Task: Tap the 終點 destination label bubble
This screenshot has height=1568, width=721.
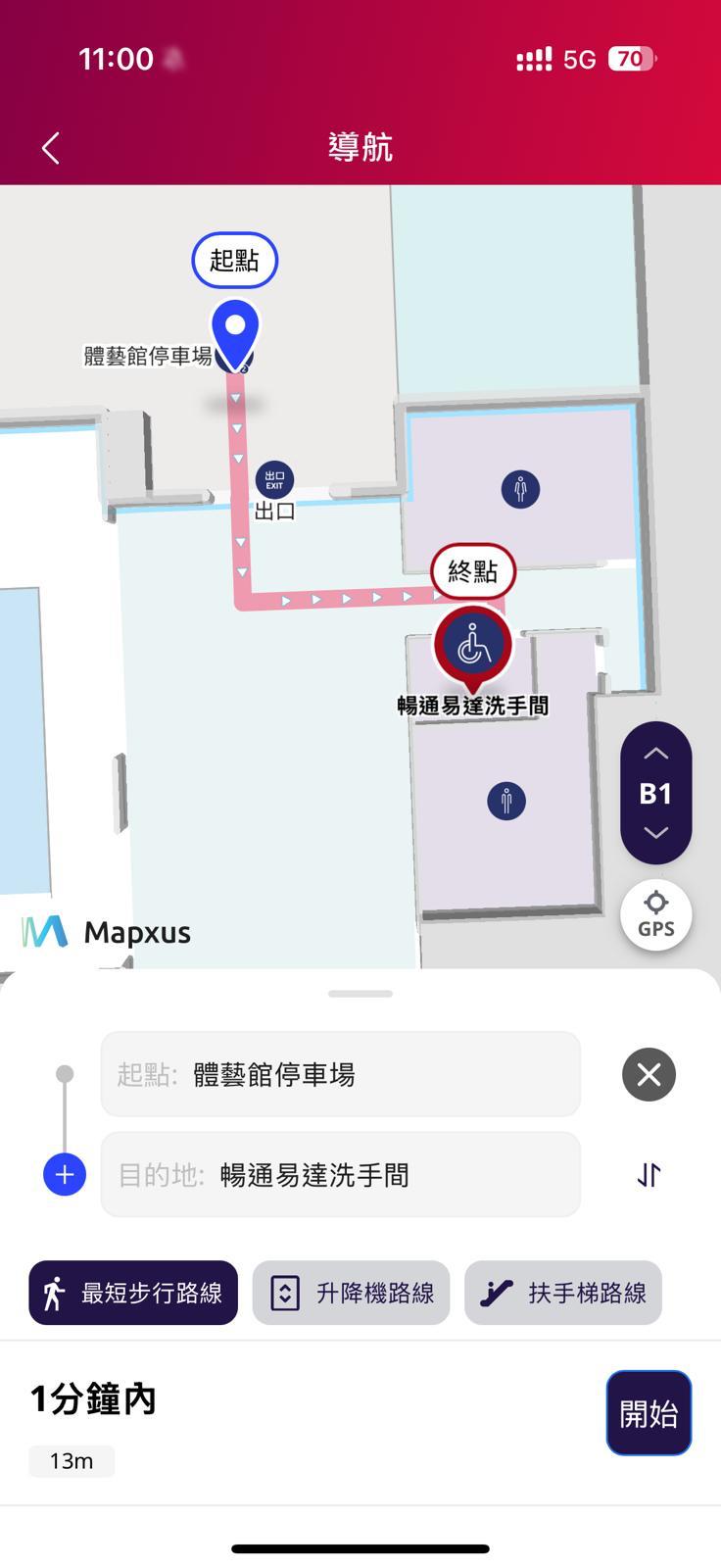Action: pos(473,571)
